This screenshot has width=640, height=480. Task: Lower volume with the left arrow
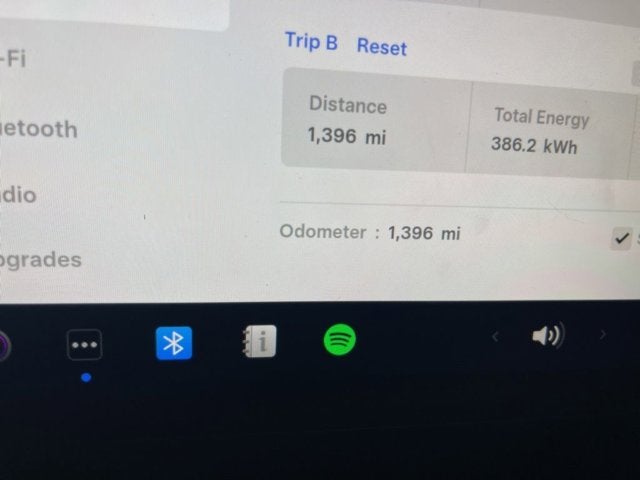point(495,337)
